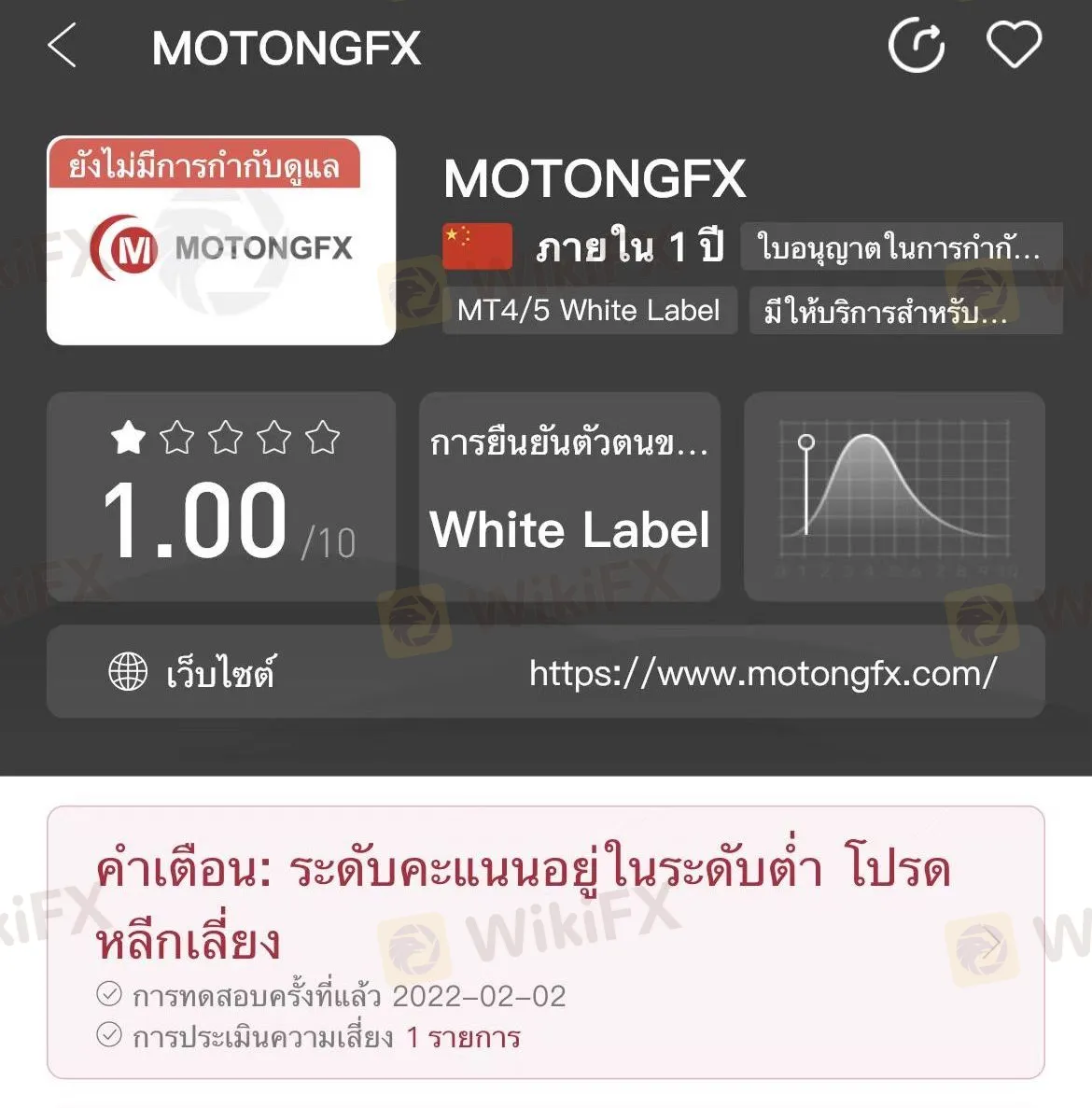Select the MT4/5 White Label tag
The width and height of the screenshot is (1092, 1108).
coord(589,312)
